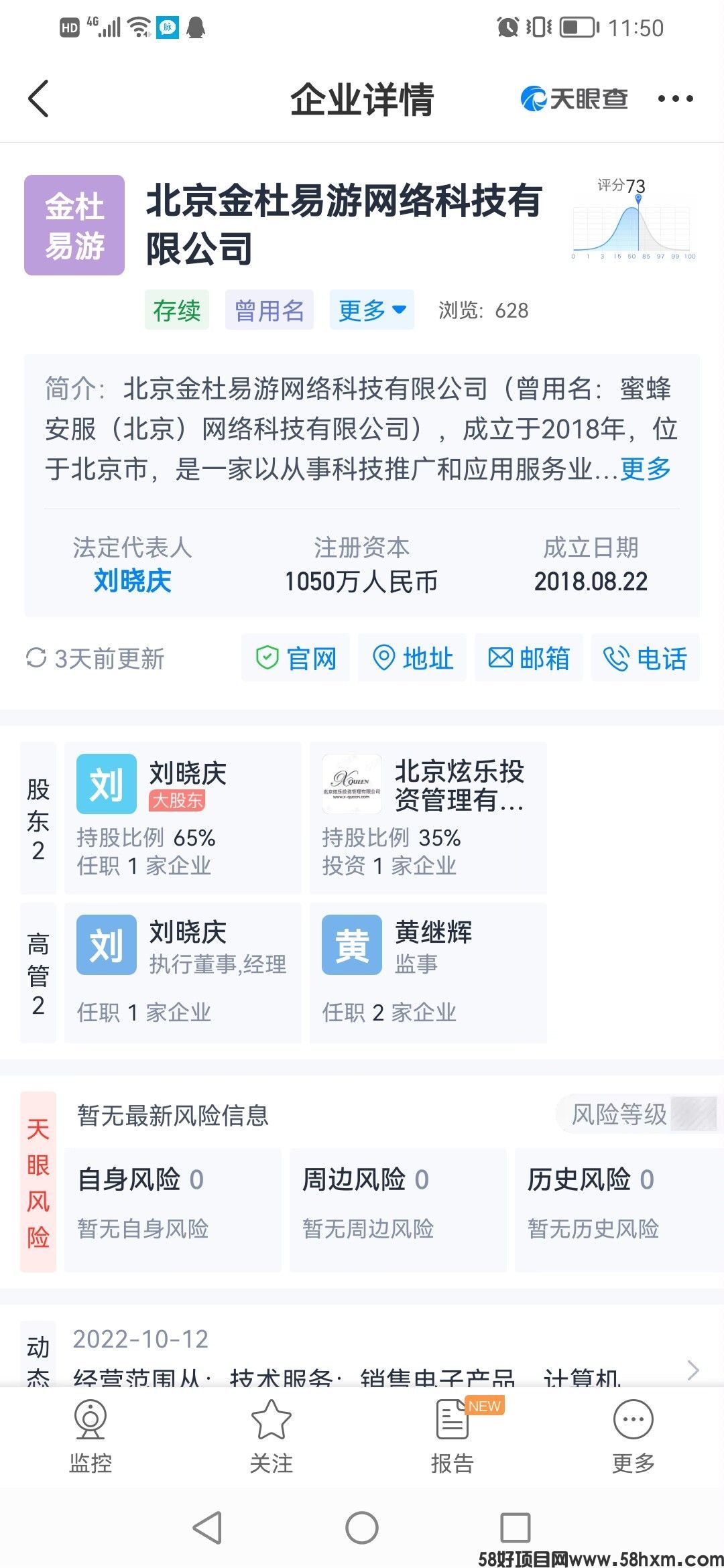Screen dimensions: 724x1568
Task: View 历史风险 details
Action: point(619,1208)
